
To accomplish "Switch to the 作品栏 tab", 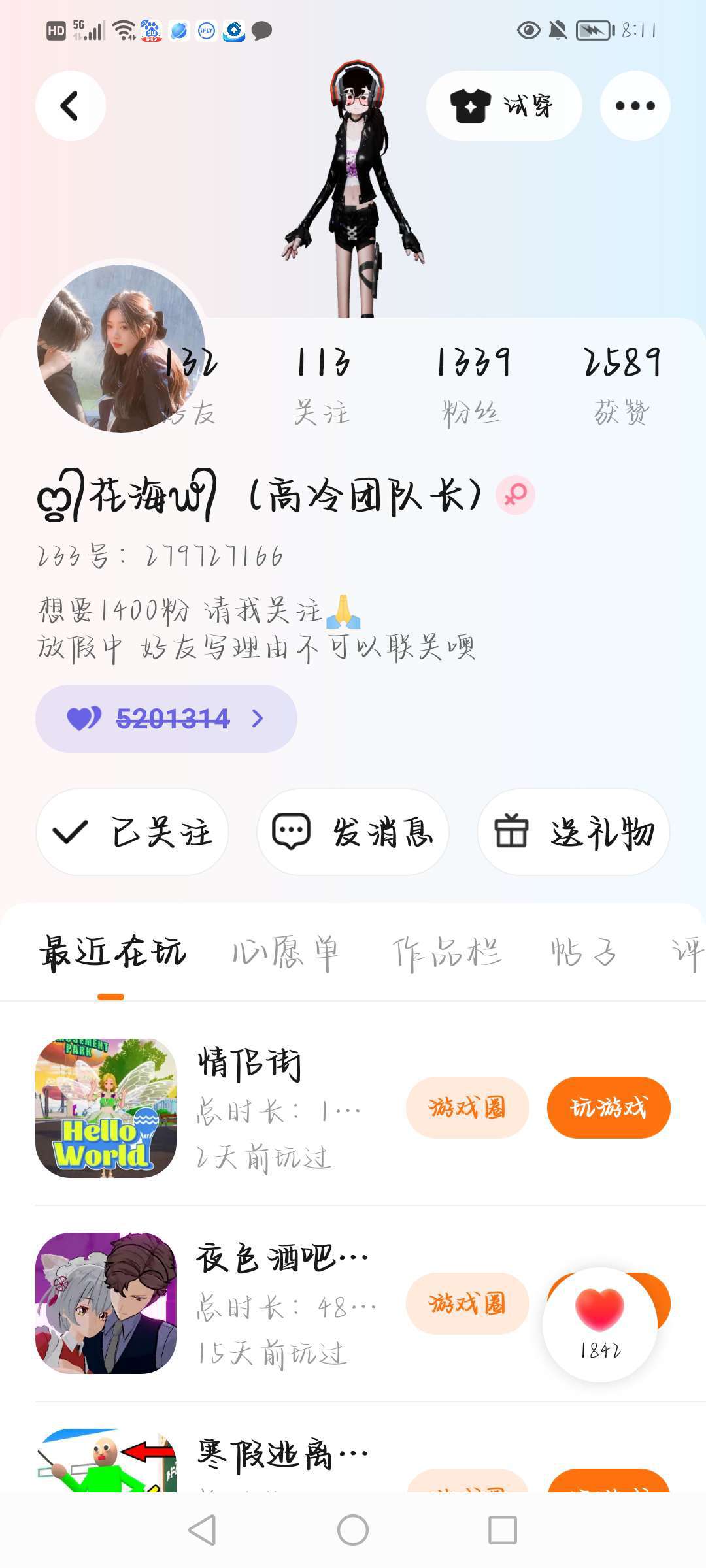I will pyautogui.click(x=446, y=952).
